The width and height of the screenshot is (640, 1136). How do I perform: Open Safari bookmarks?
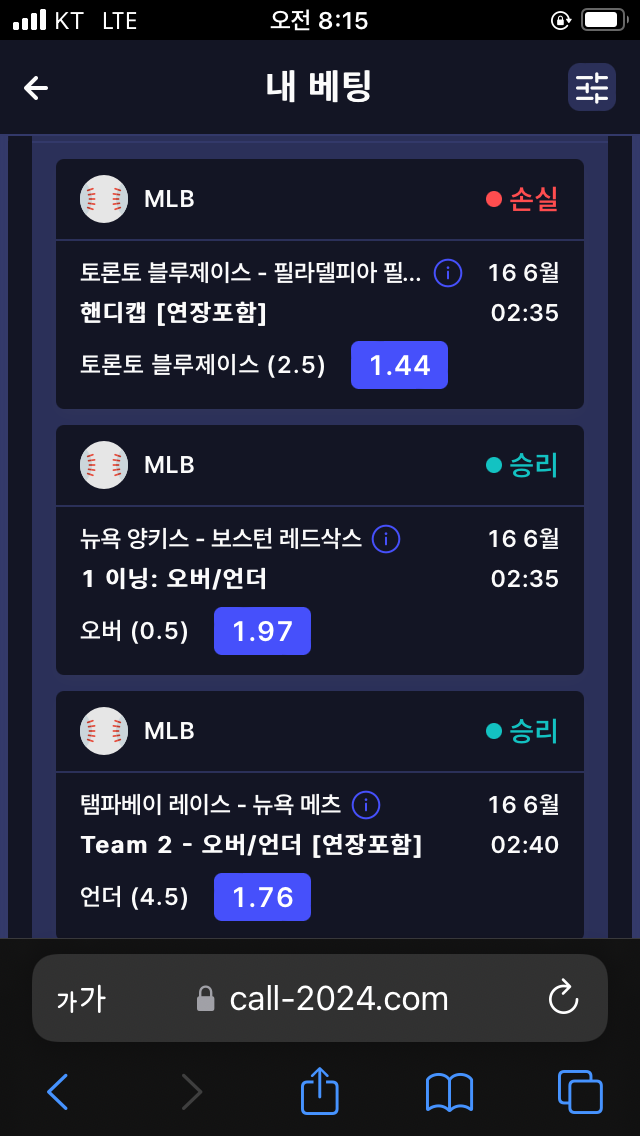449,1091
